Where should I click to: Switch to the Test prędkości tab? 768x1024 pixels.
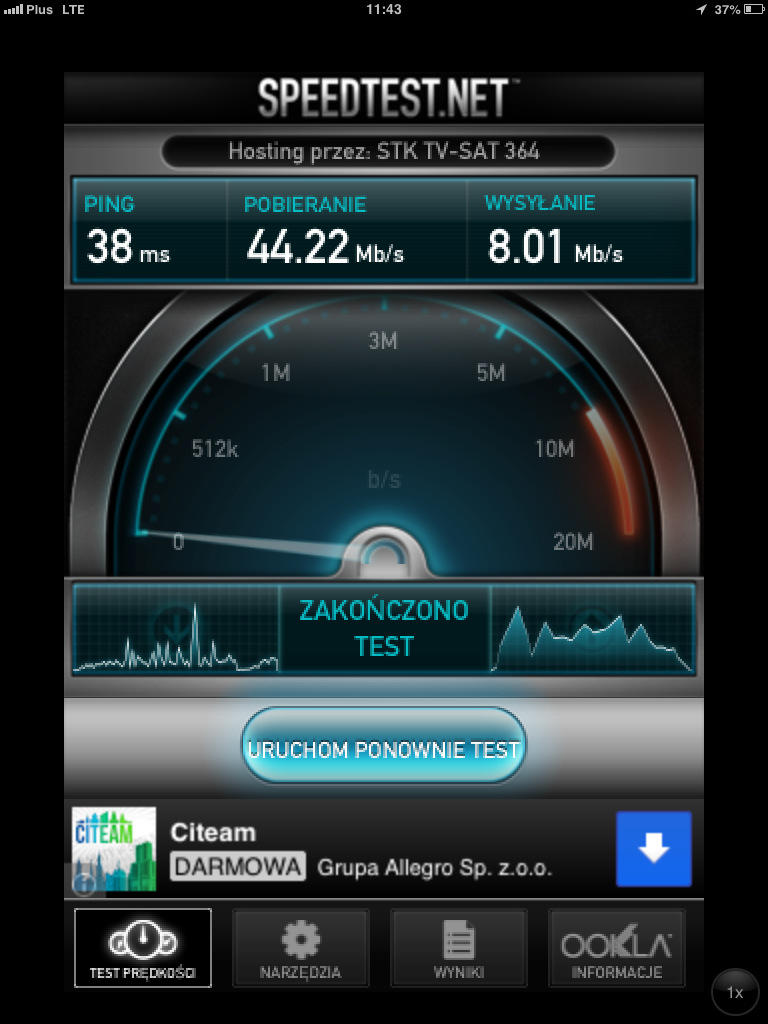click(x=143, y=947)
